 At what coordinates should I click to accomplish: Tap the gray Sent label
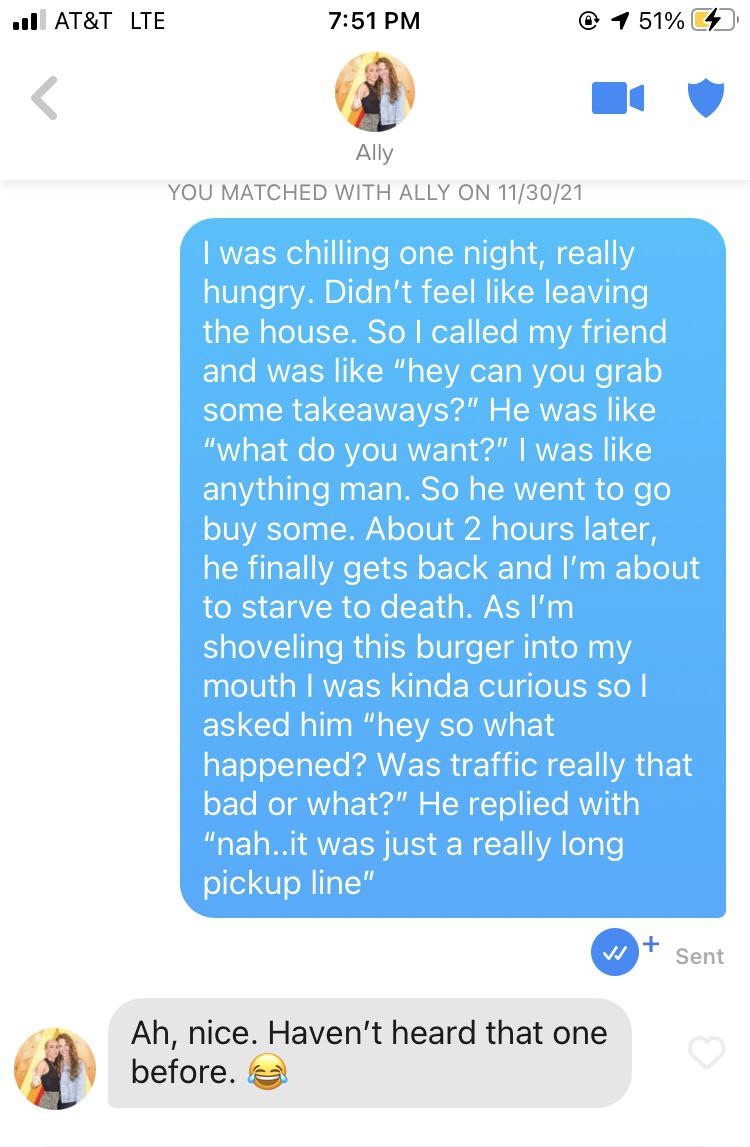click(x=698, y=956)
